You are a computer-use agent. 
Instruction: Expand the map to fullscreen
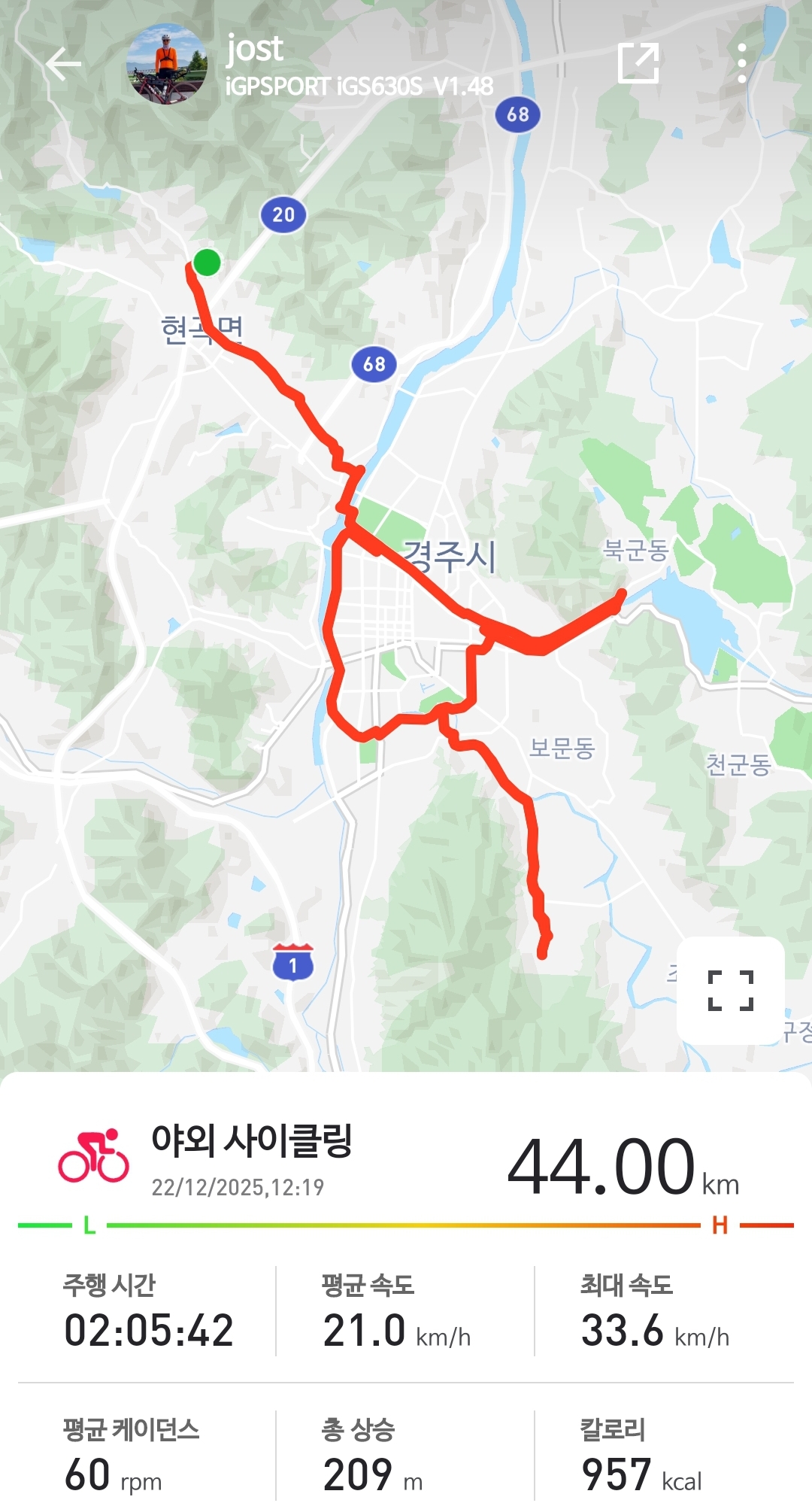tap(730, 990)
